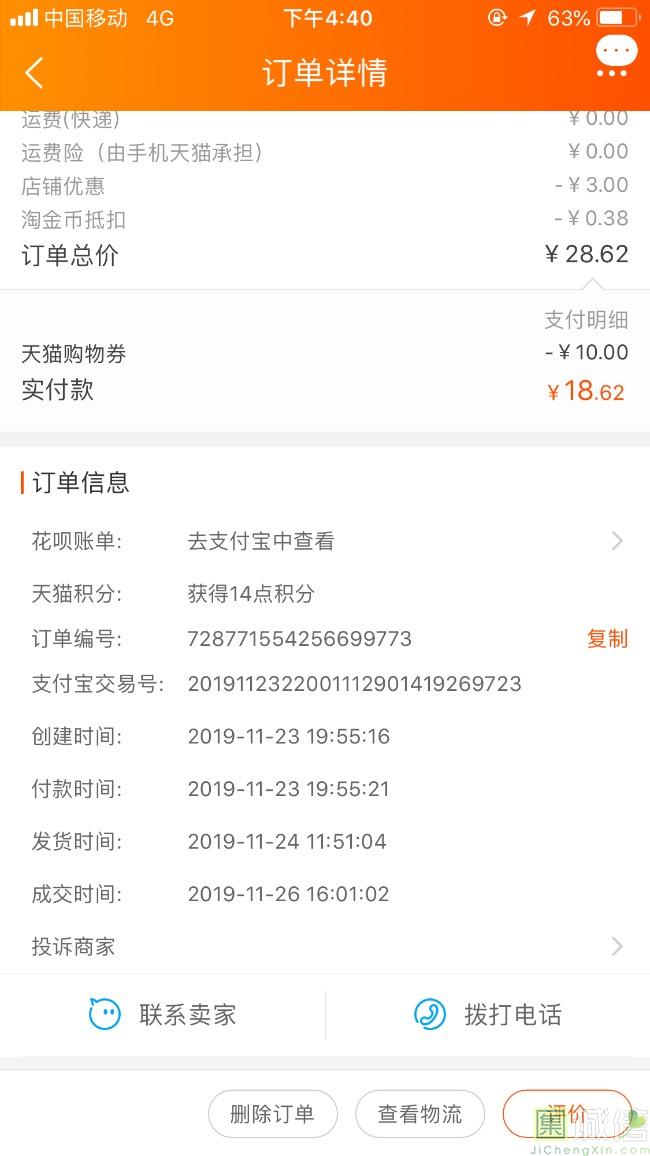This screenshot has width=650, height=1156.
Task: Go back from order details
Action: 34,73
